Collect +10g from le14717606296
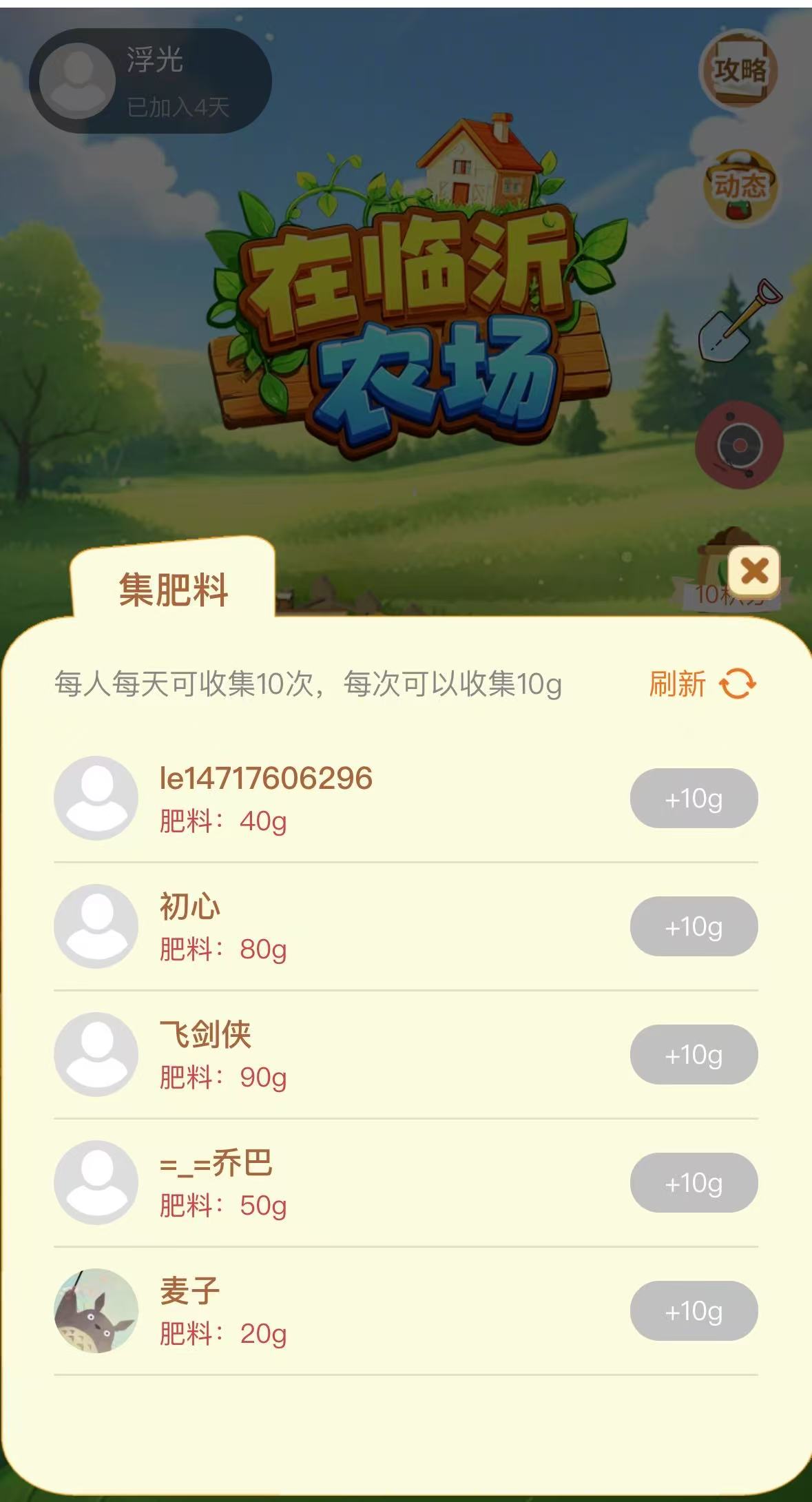The height and width of the screenshot is (1502, 812). pyautogui.click(x=694, y=799)
